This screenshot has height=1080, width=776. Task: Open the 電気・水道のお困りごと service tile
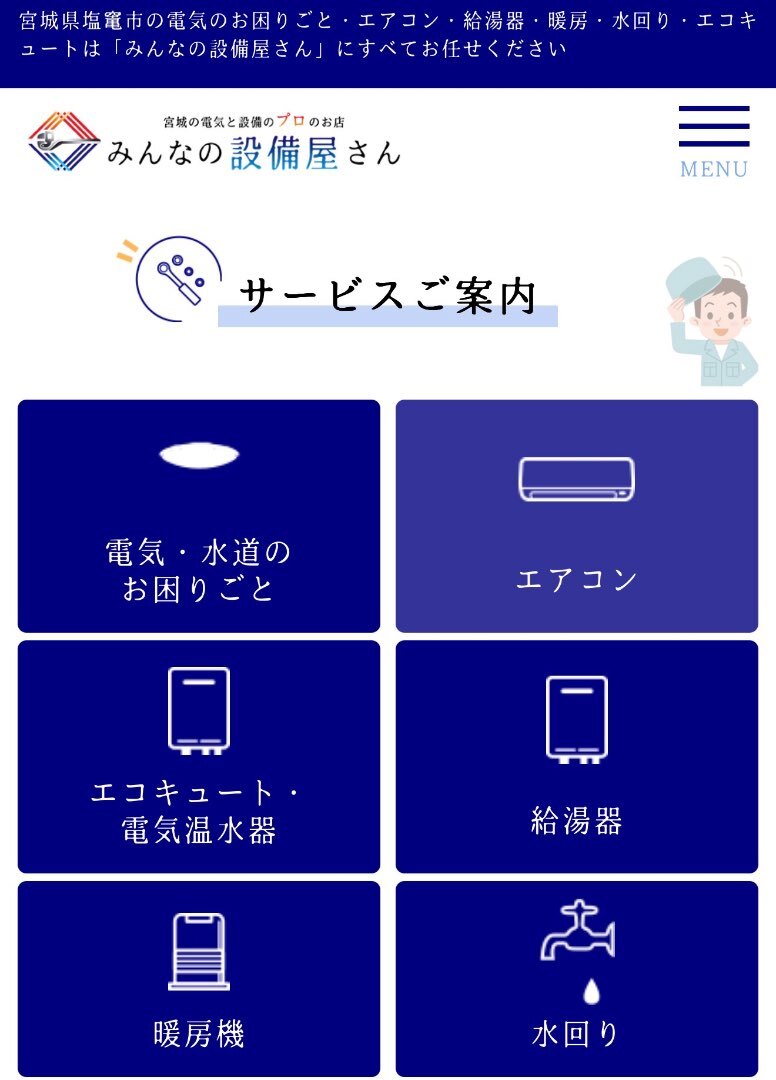point(199,516)
